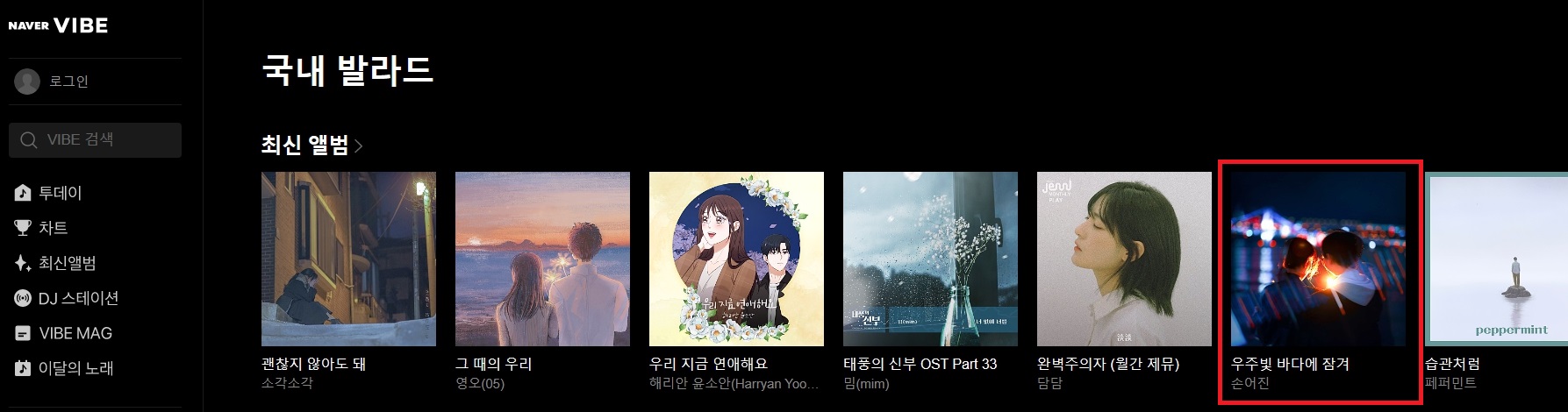Viewport: 1568px width, 412px height.
Task: Open album 완벽주의자 (월간 제뮤)
Action: (x=1124, y=259)
